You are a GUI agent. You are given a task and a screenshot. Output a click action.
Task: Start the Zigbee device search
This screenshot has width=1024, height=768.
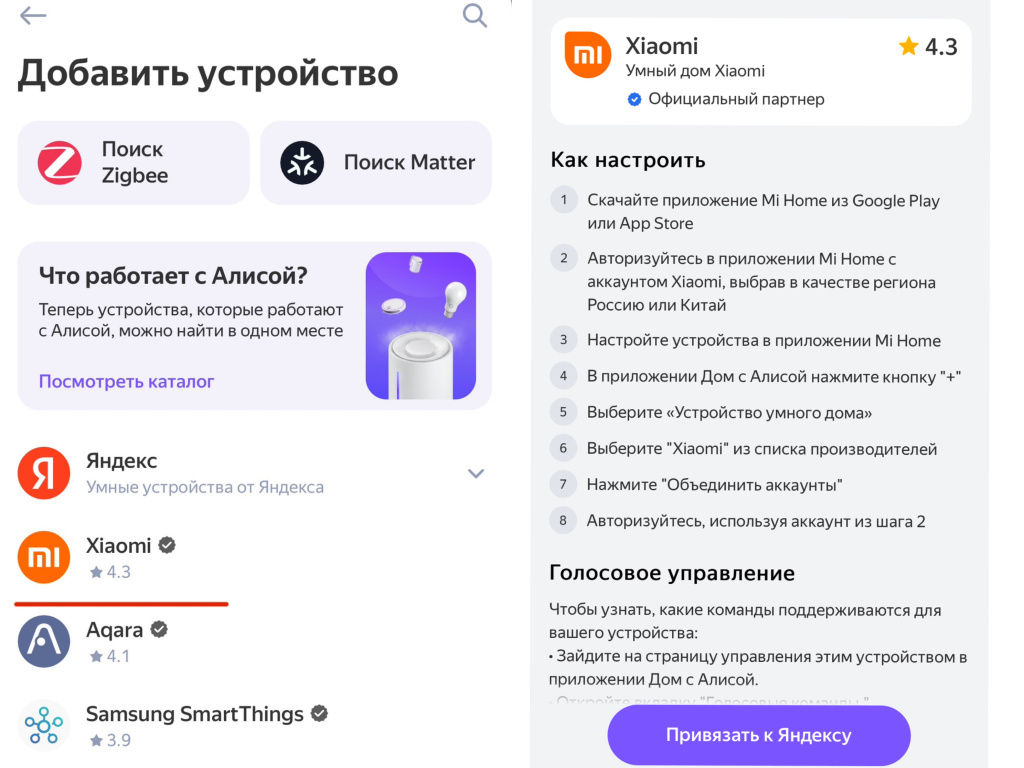133,163
